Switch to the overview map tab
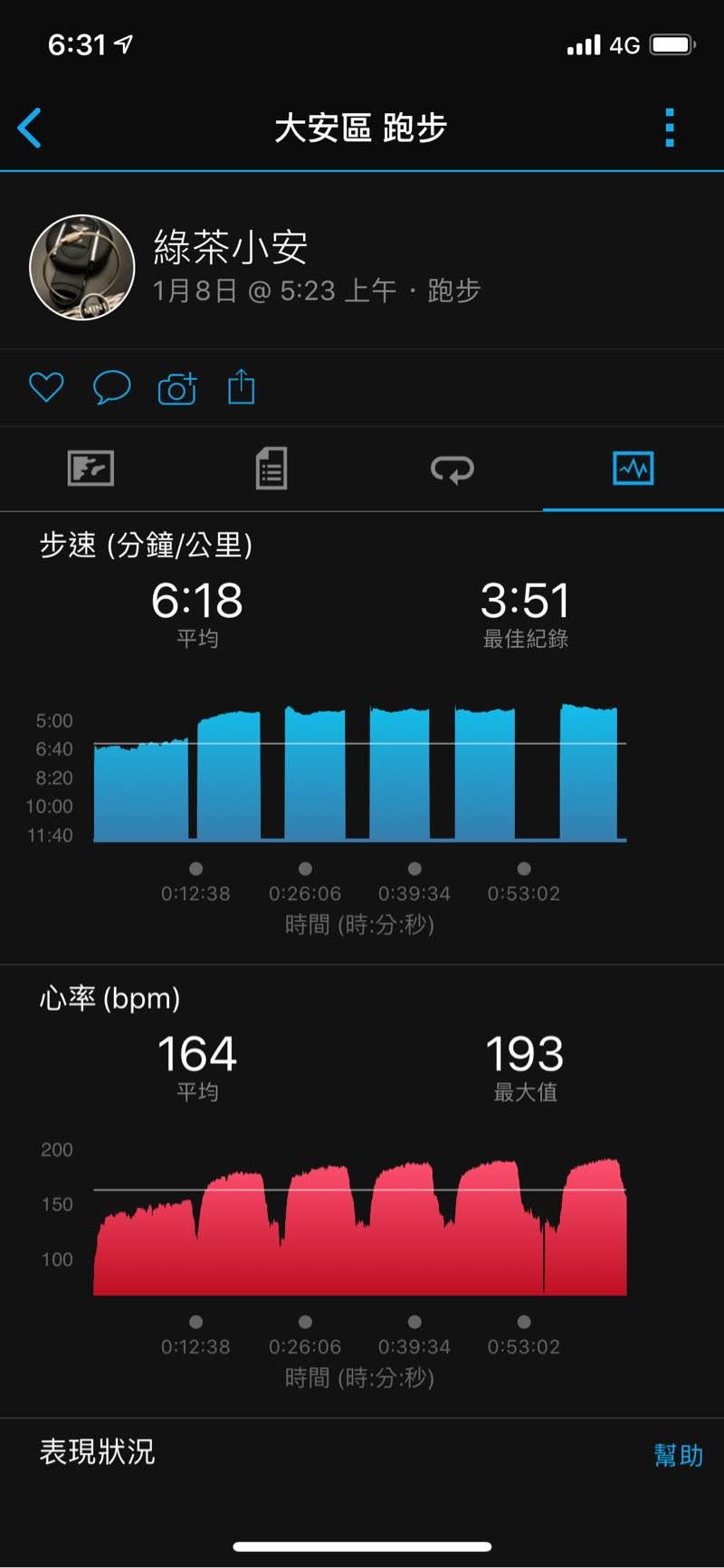Image resolution: width=724 pixels, height=1568 pixels. coord(90,469)
